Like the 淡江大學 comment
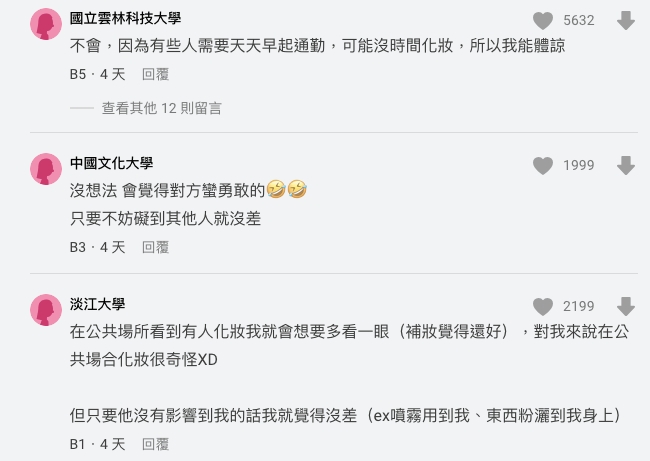This screenshot has height=461, width=650. 543,306
